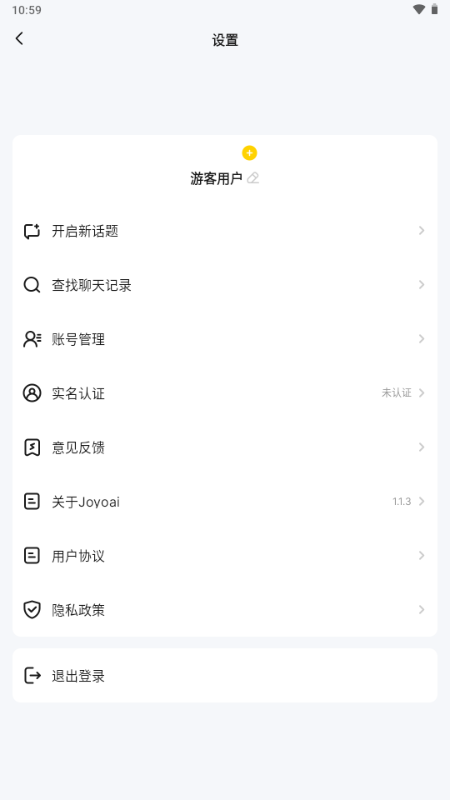Screen dimensions: 450x800
Task: Open 关于Joyoai about page
Action: pyautogui.click(x=225, y=502)
